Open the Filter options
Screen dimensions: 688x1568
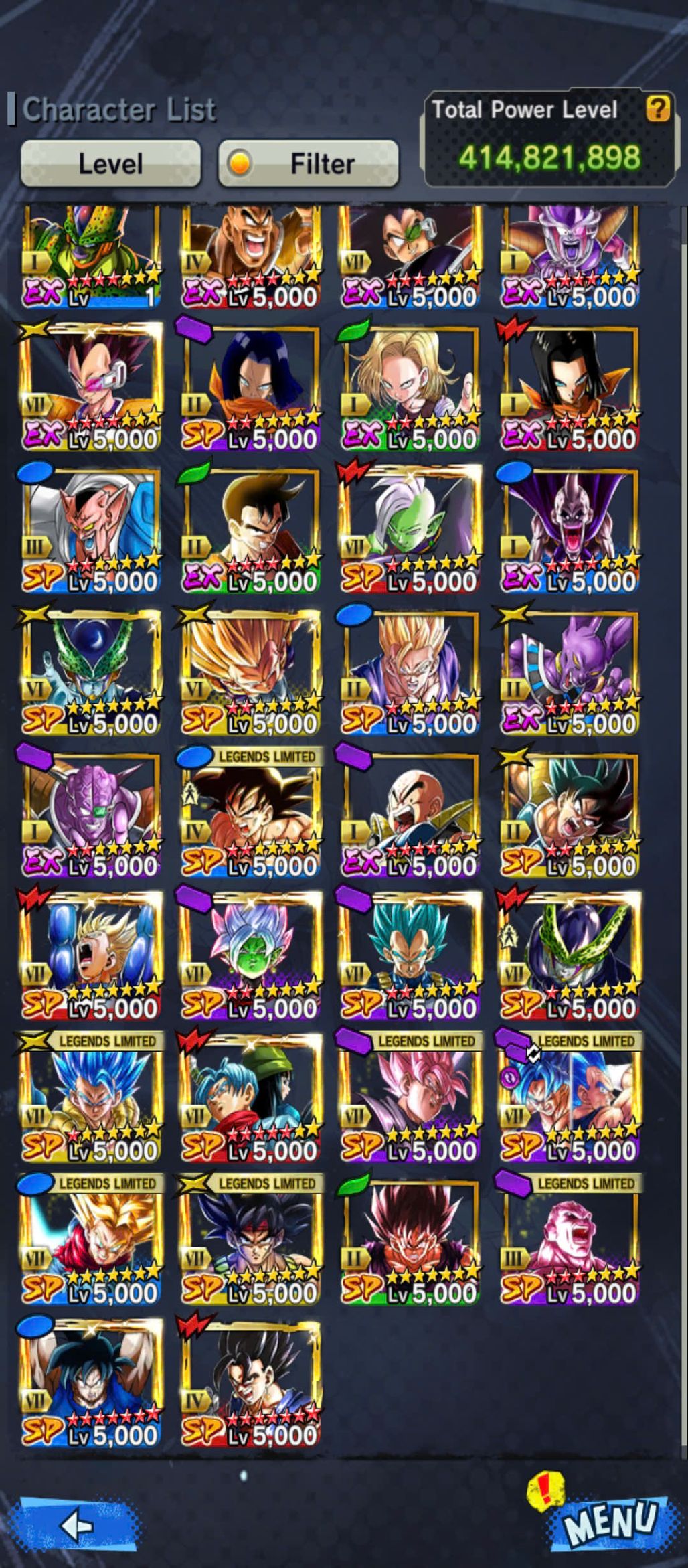point(309,163)
